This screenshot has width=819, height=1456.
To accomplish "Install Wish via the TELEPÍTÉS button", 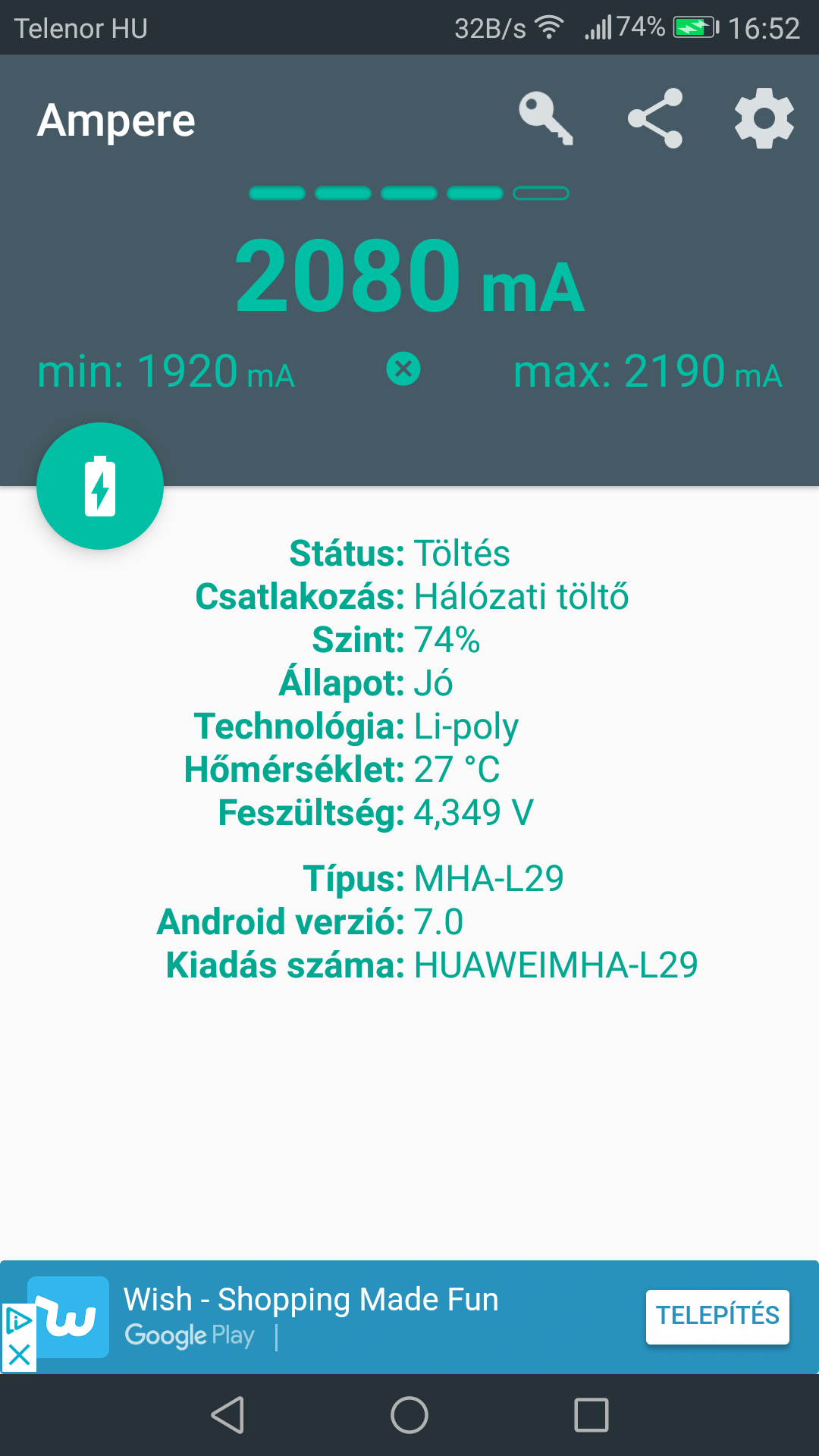I will pyautogui.click(x=717, y=1316).
